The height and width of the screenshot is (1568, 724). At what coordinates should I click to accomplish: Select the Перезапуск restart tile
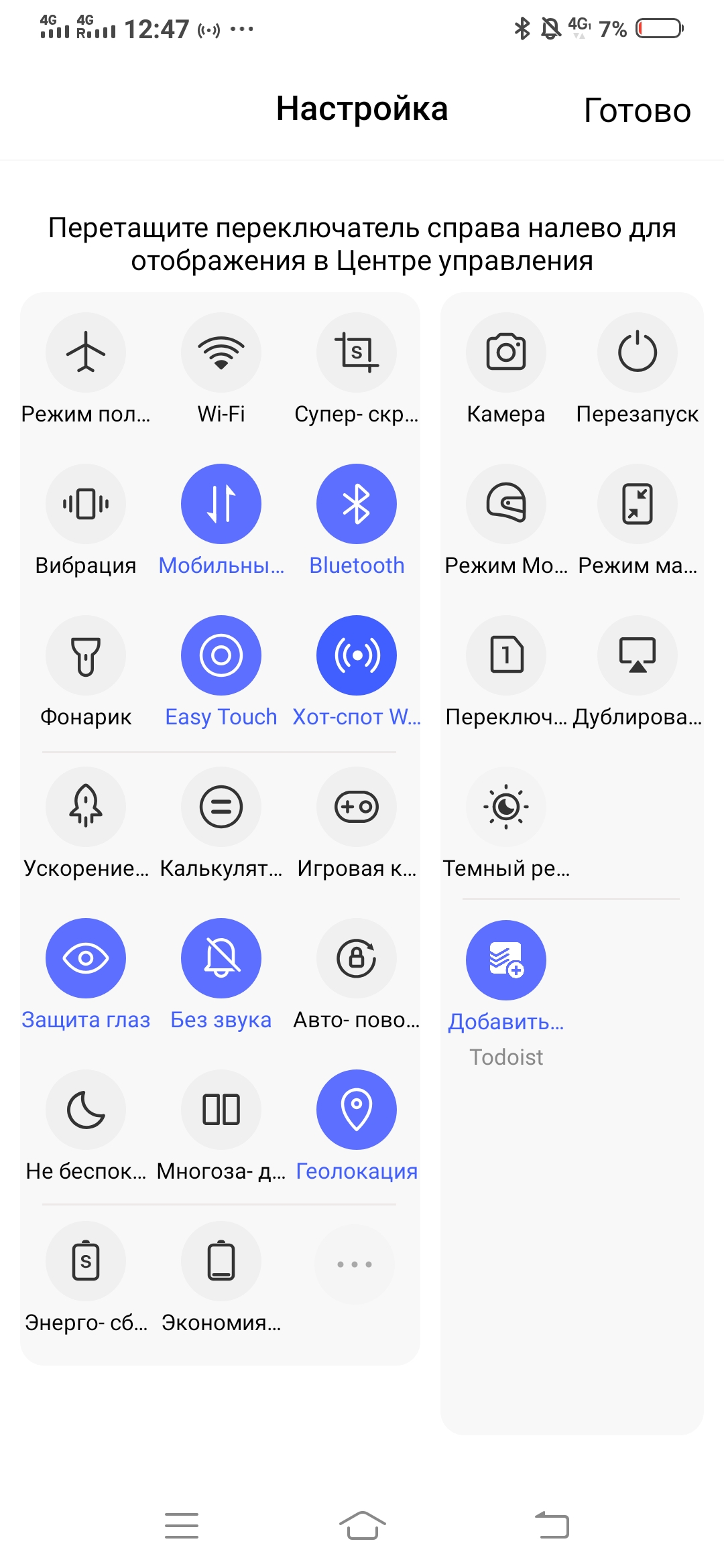point(638,352)
